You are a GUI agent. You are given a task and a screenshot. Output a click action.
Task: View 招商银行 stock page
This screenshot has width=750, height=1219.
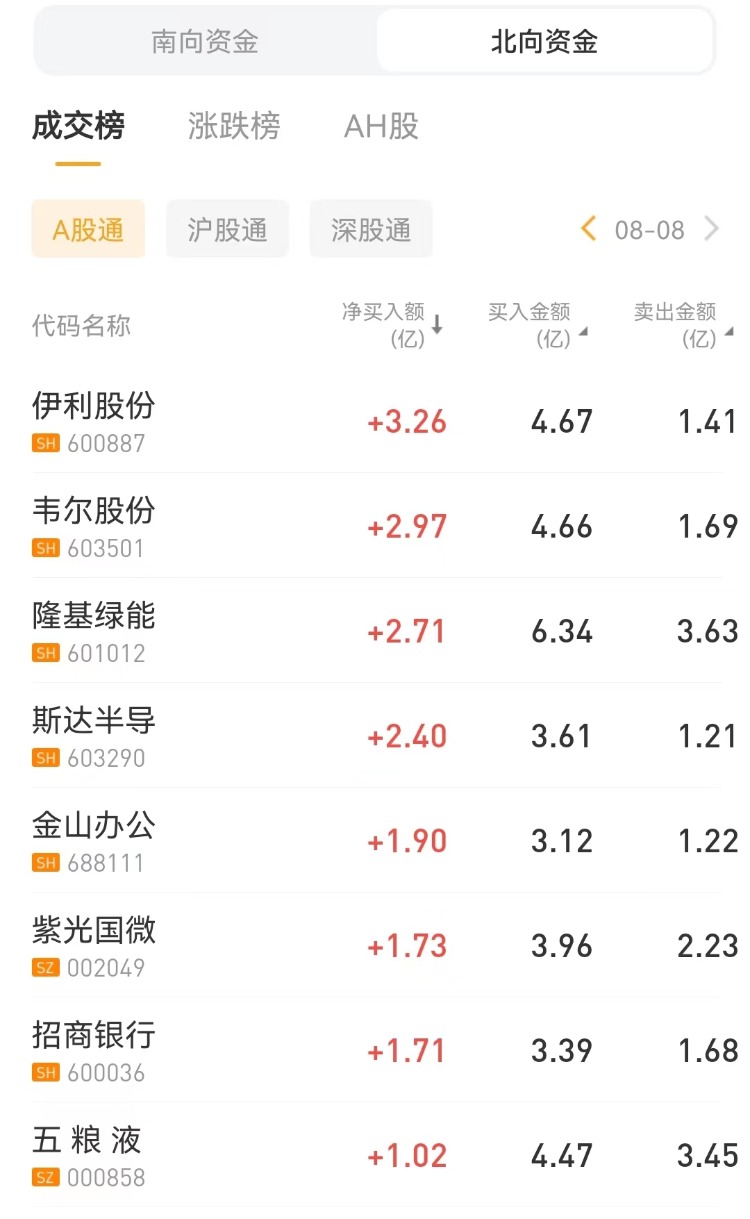coord(94,1051)
